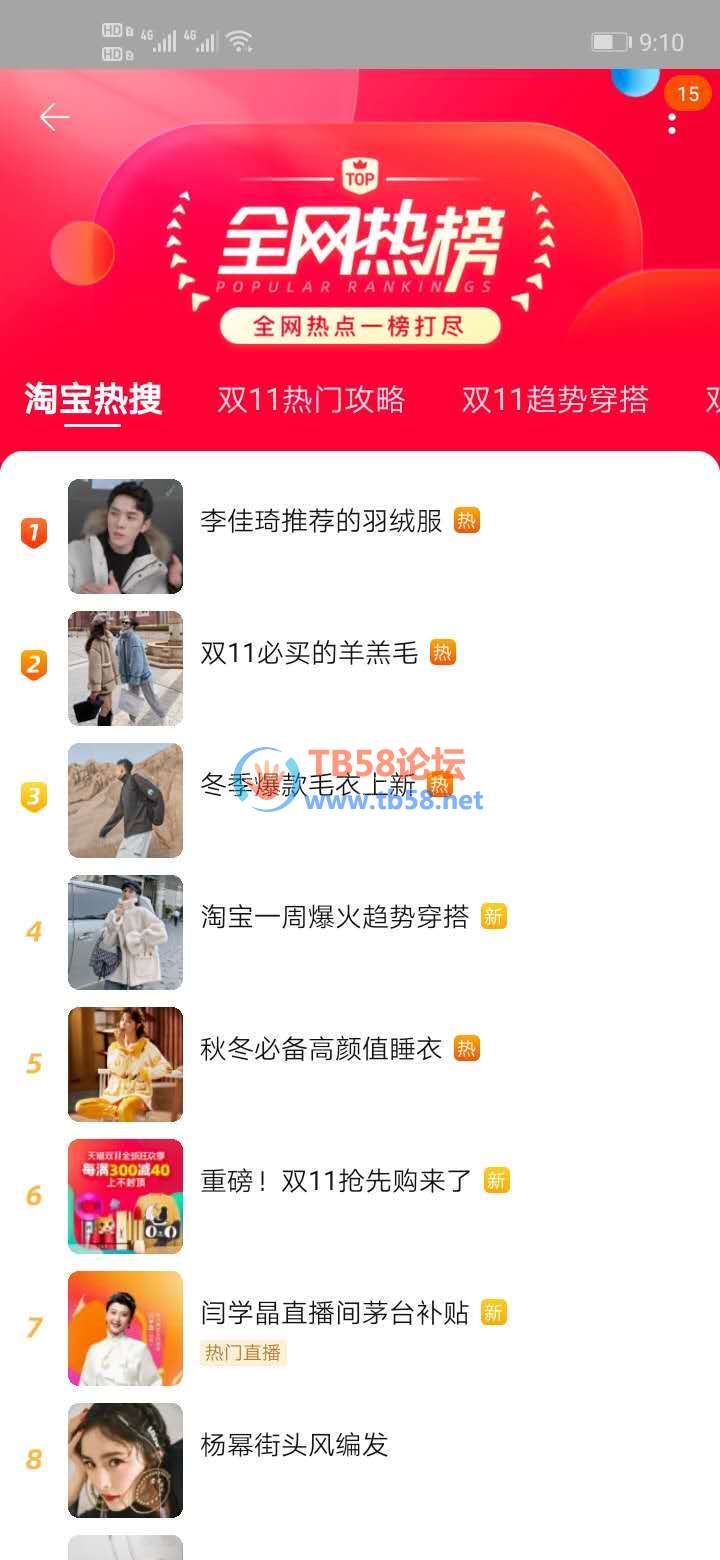Open the three-dot overflow menu
The image size is (720, 1560).
pos(672,124)
